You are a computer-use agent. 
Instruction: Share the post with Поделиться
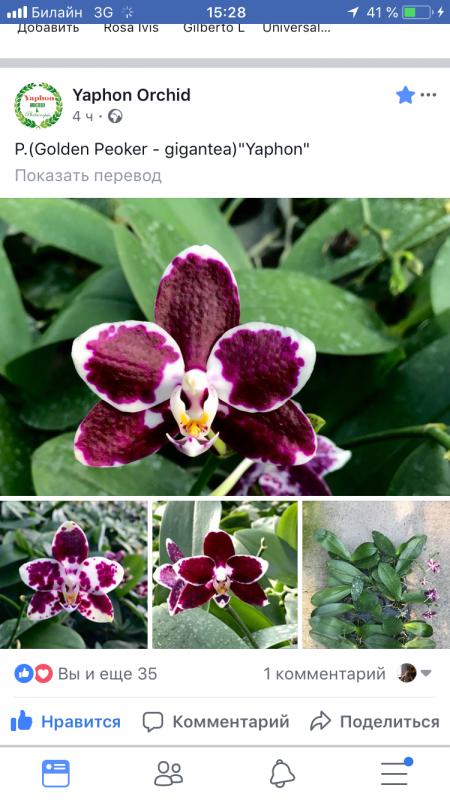pos(374,721)
